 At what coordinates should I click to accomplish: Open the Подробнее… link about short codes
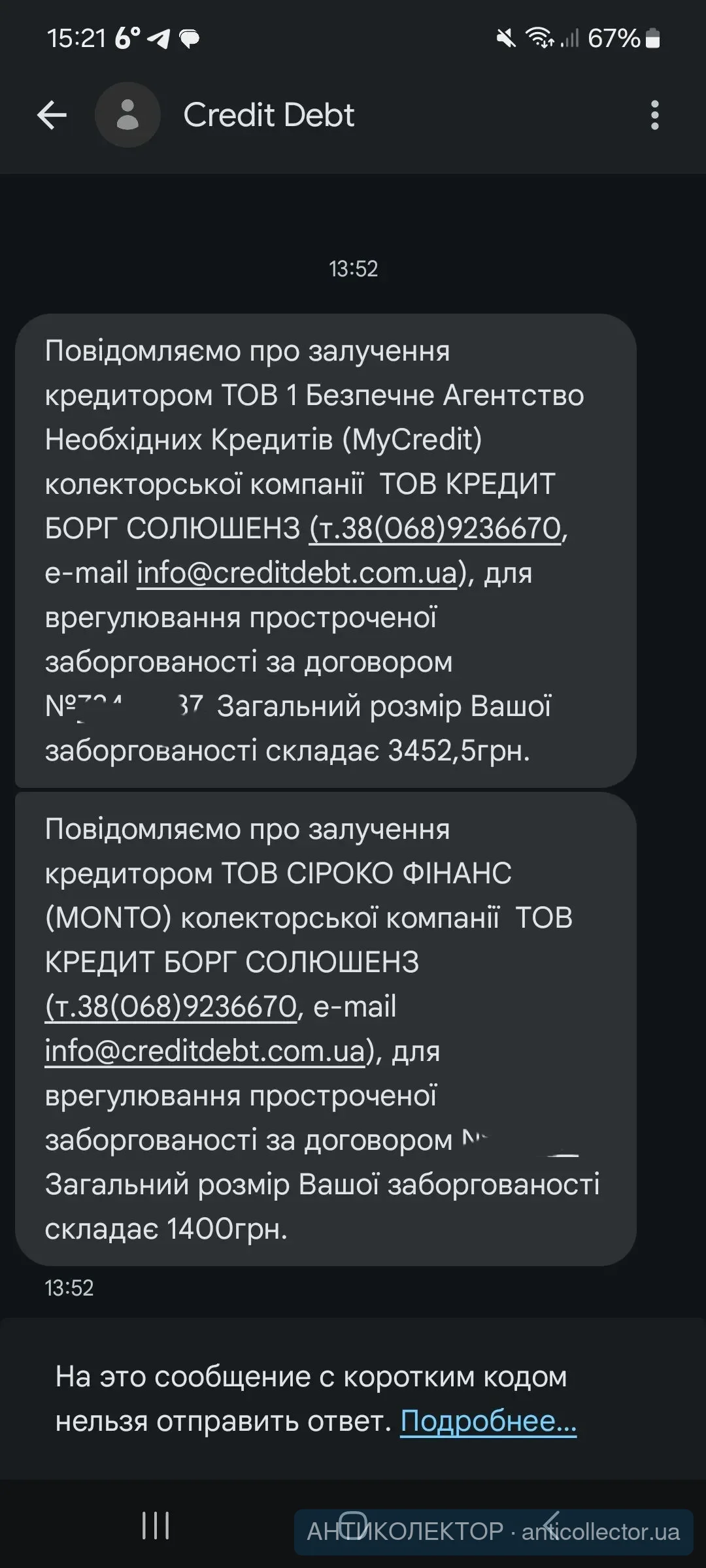point(488,1421)
